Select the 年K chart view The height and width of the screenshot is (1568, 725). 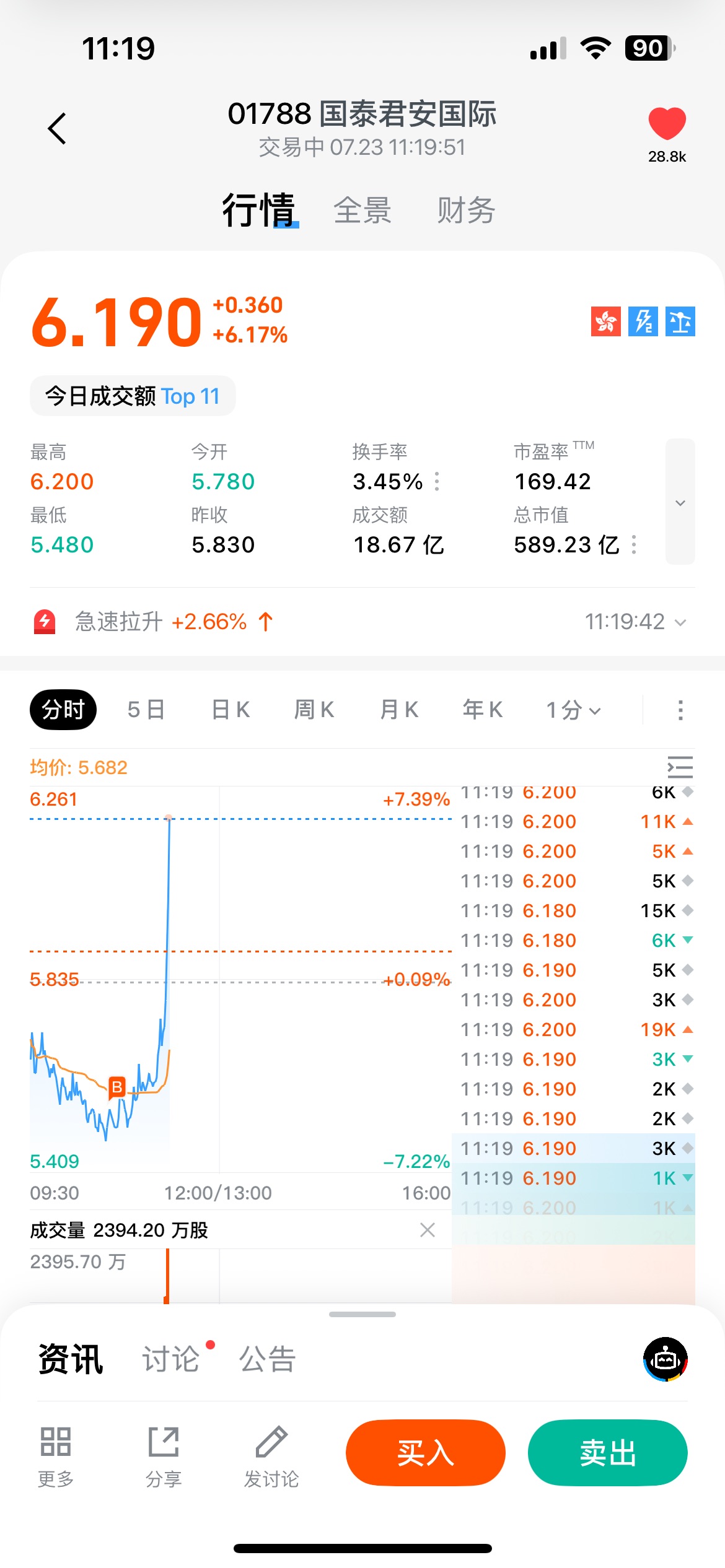coord(483,709)
